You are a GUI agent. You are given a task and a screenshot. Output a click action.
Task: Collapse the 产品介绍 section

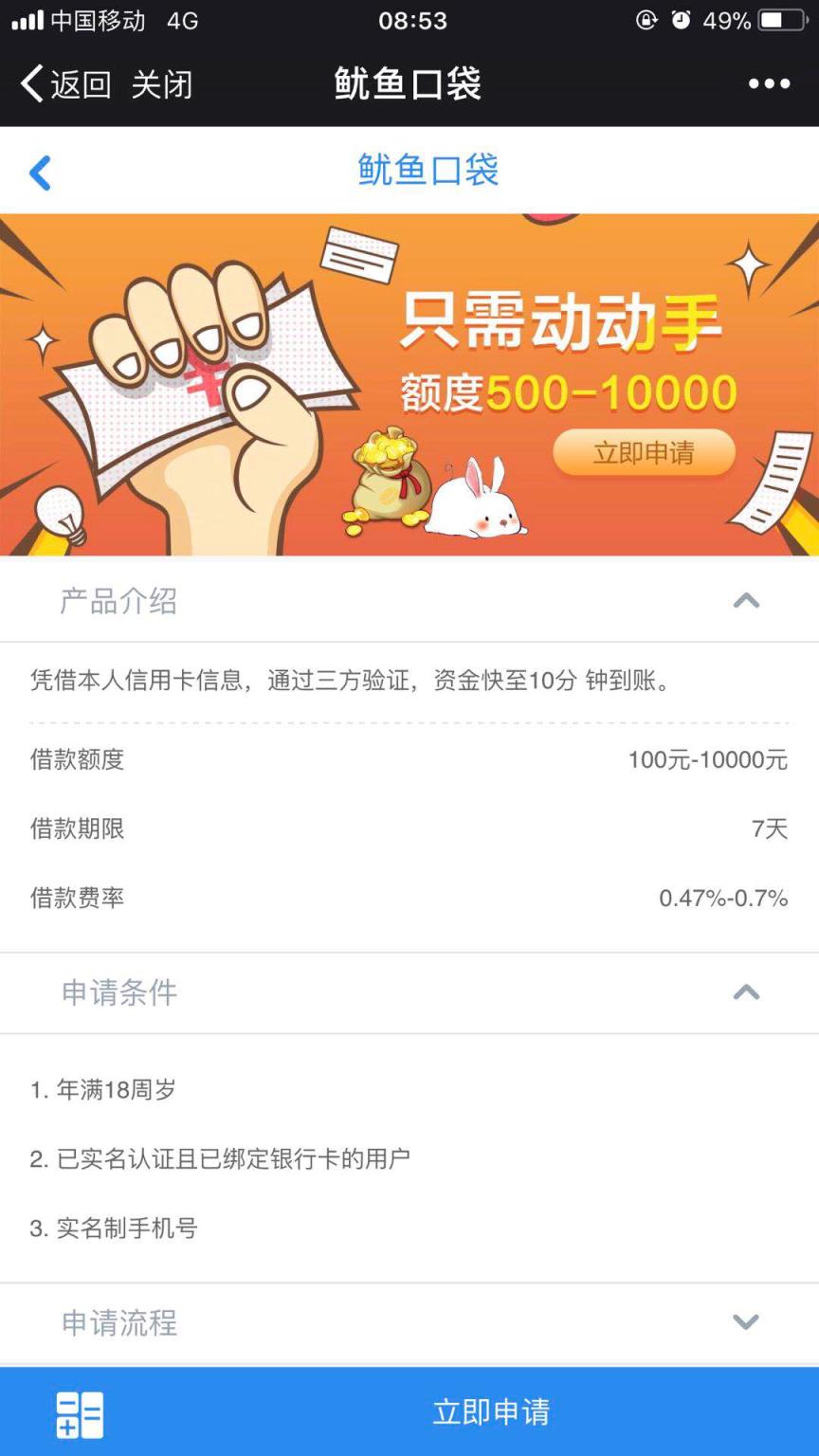coord(748,601)
